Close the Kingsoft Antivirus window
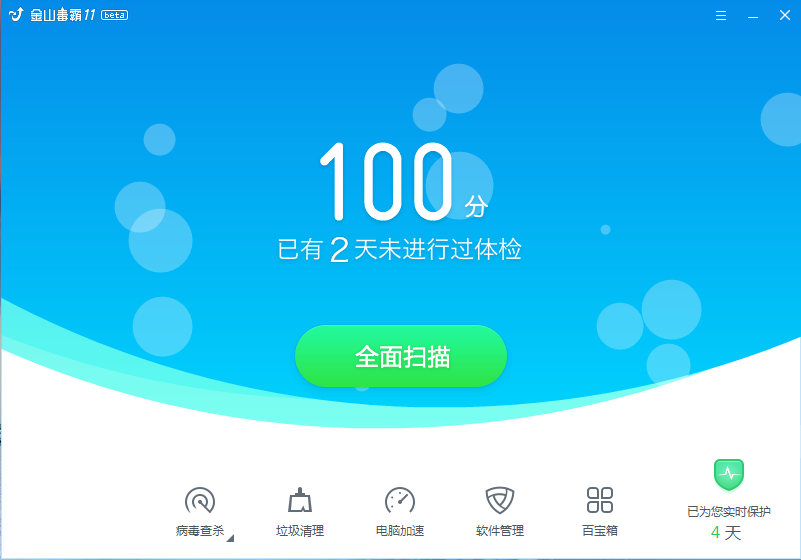This screenshot has height=560, width=801. [x=784, y=16]
